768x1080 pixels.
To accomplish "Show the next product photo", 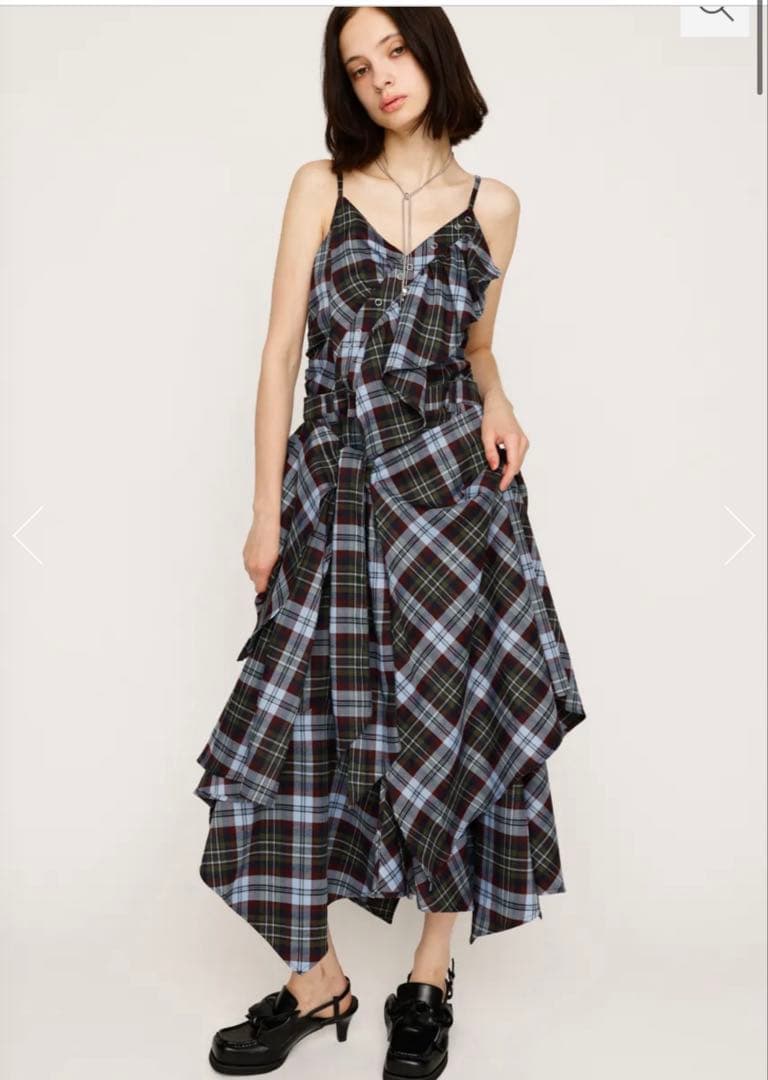I will pos(739,535).
